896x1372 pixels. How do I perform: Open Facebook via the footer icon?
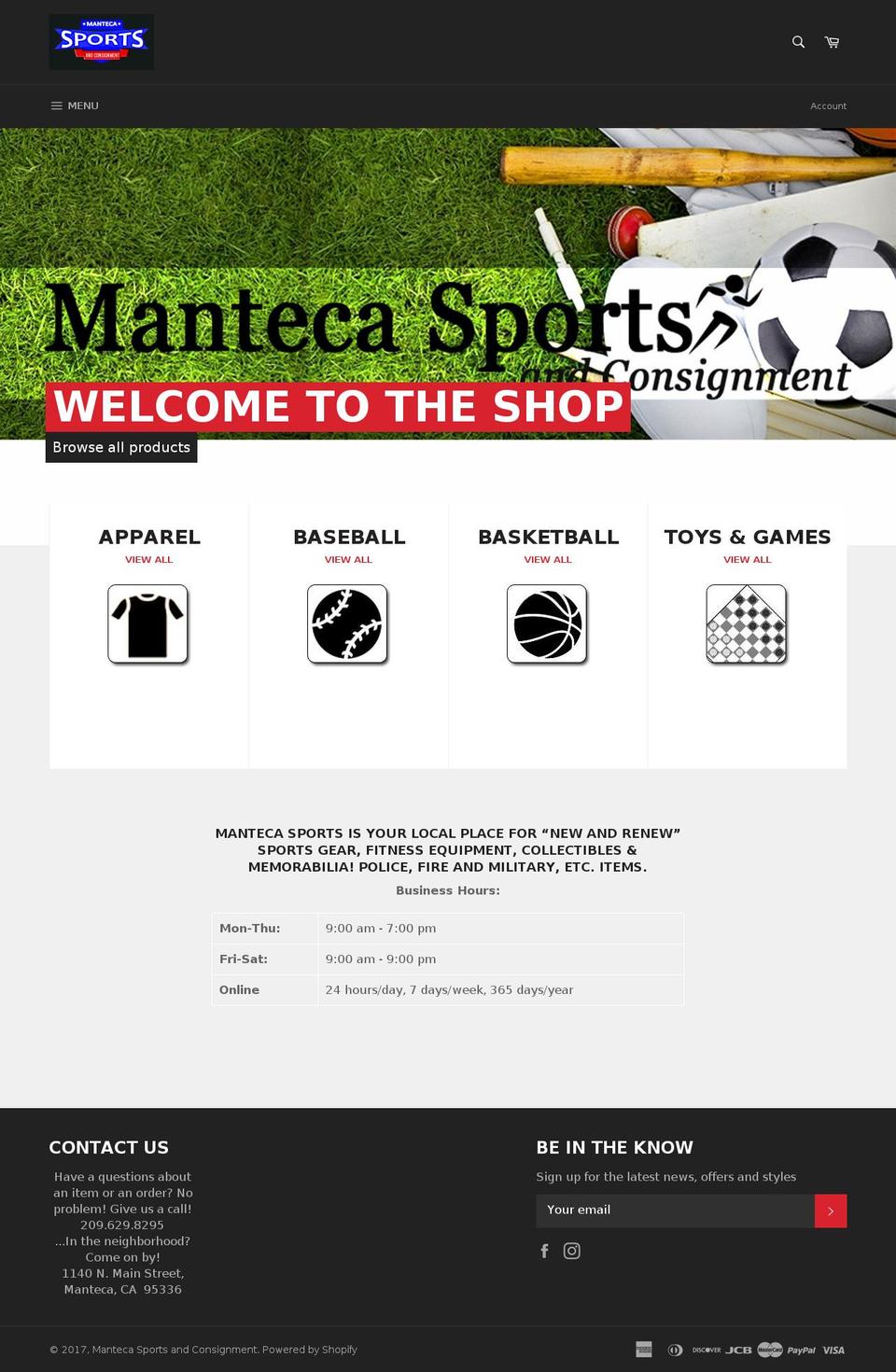pos(544,1251)
